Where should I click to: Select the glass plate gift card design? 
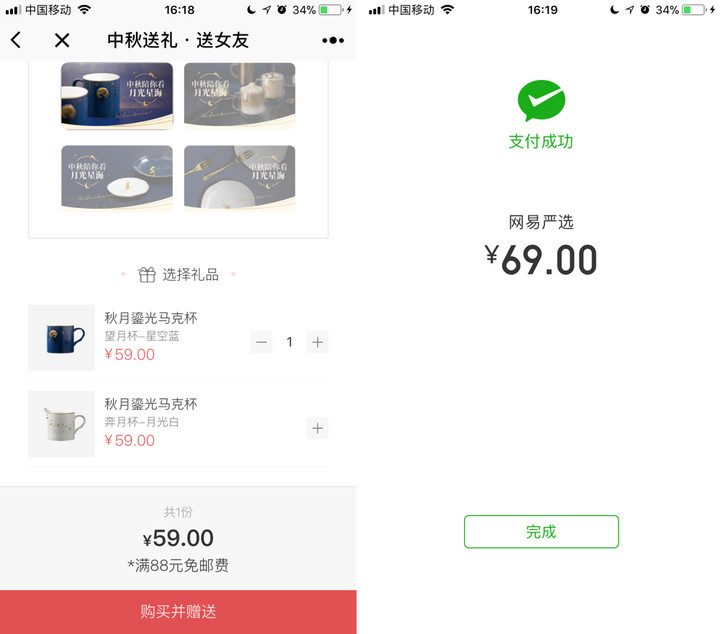click(117, 178)
